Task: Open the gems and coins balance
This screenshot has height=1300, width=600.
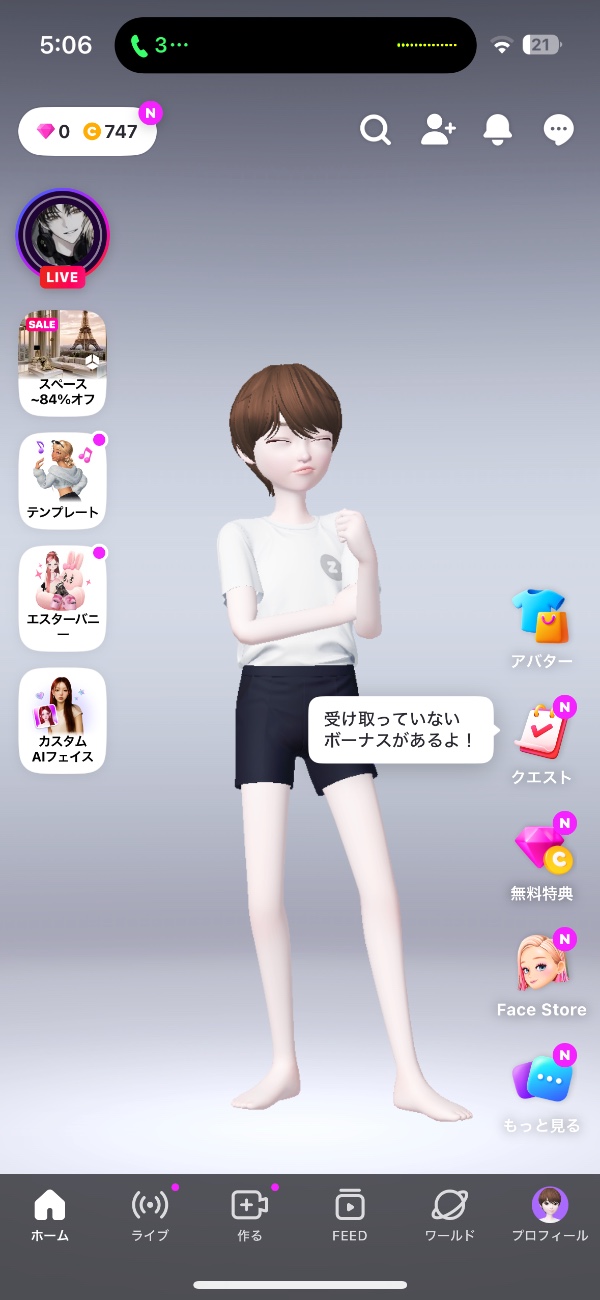Action: [x=87, y=131]
